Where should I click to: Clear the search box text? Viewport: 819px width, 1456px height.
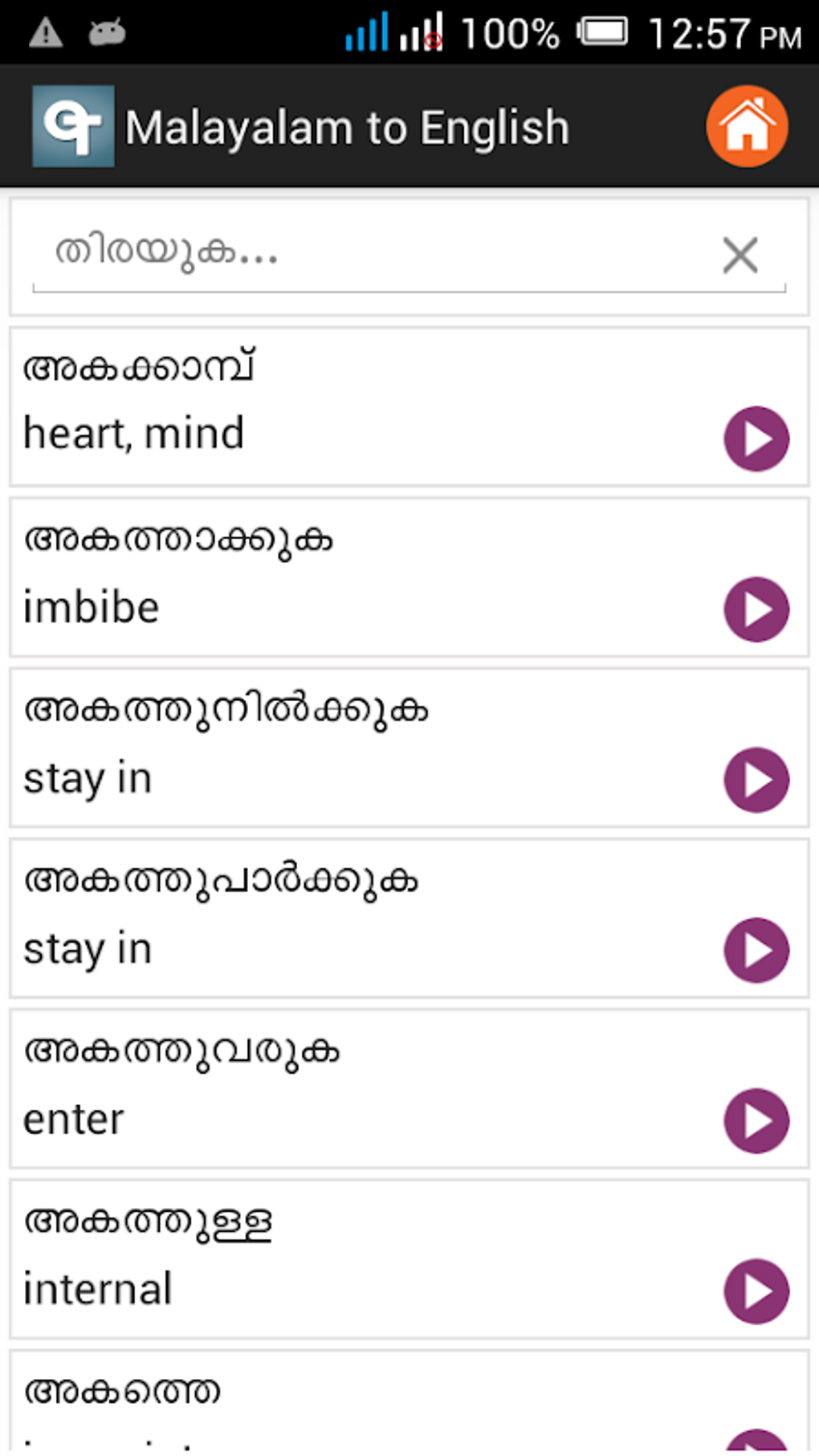[x=740, y=255]
